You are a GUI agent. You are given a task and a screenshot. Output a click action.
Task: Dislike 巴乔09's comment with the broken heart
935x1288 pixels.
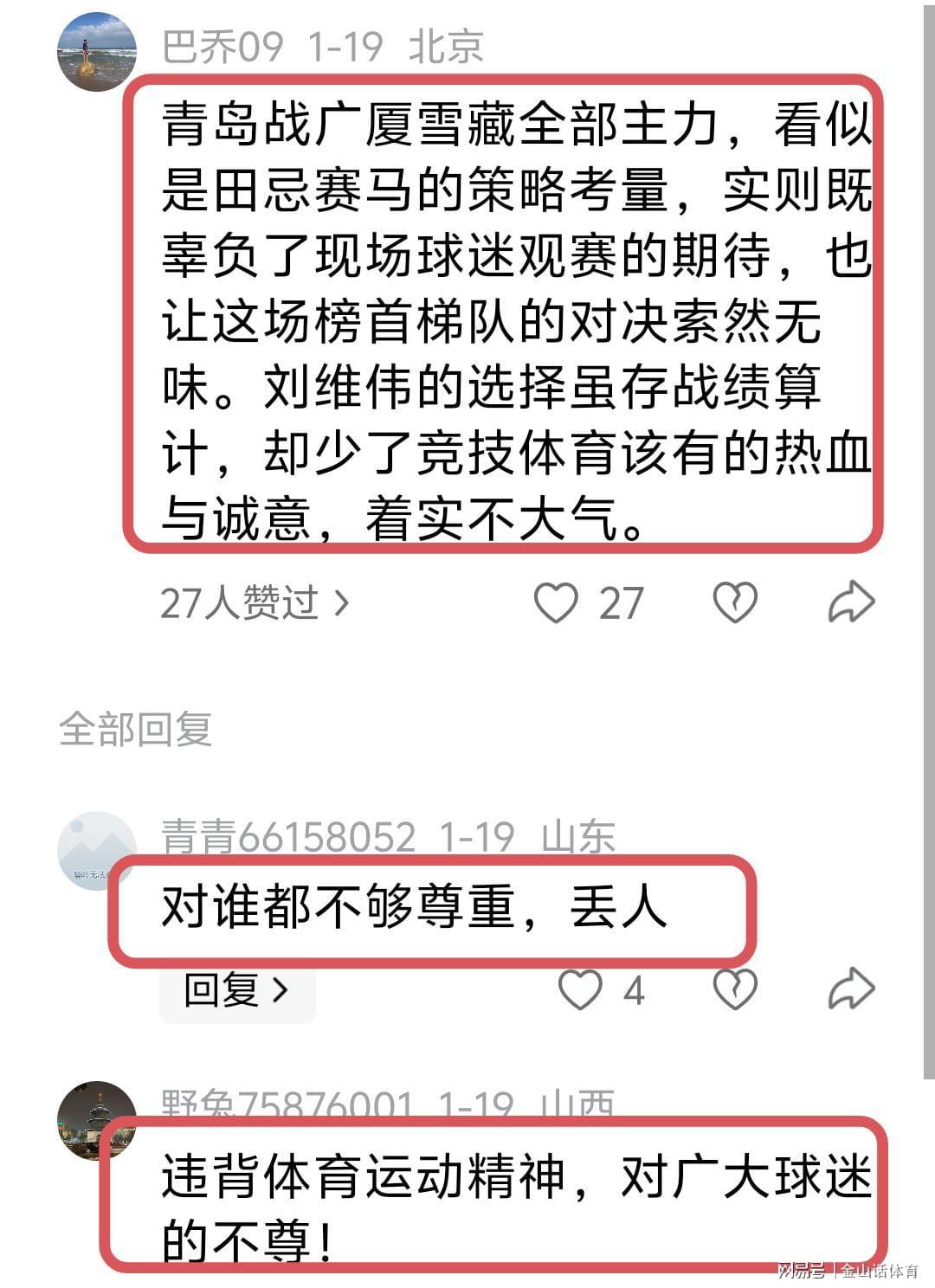(735, 603)
